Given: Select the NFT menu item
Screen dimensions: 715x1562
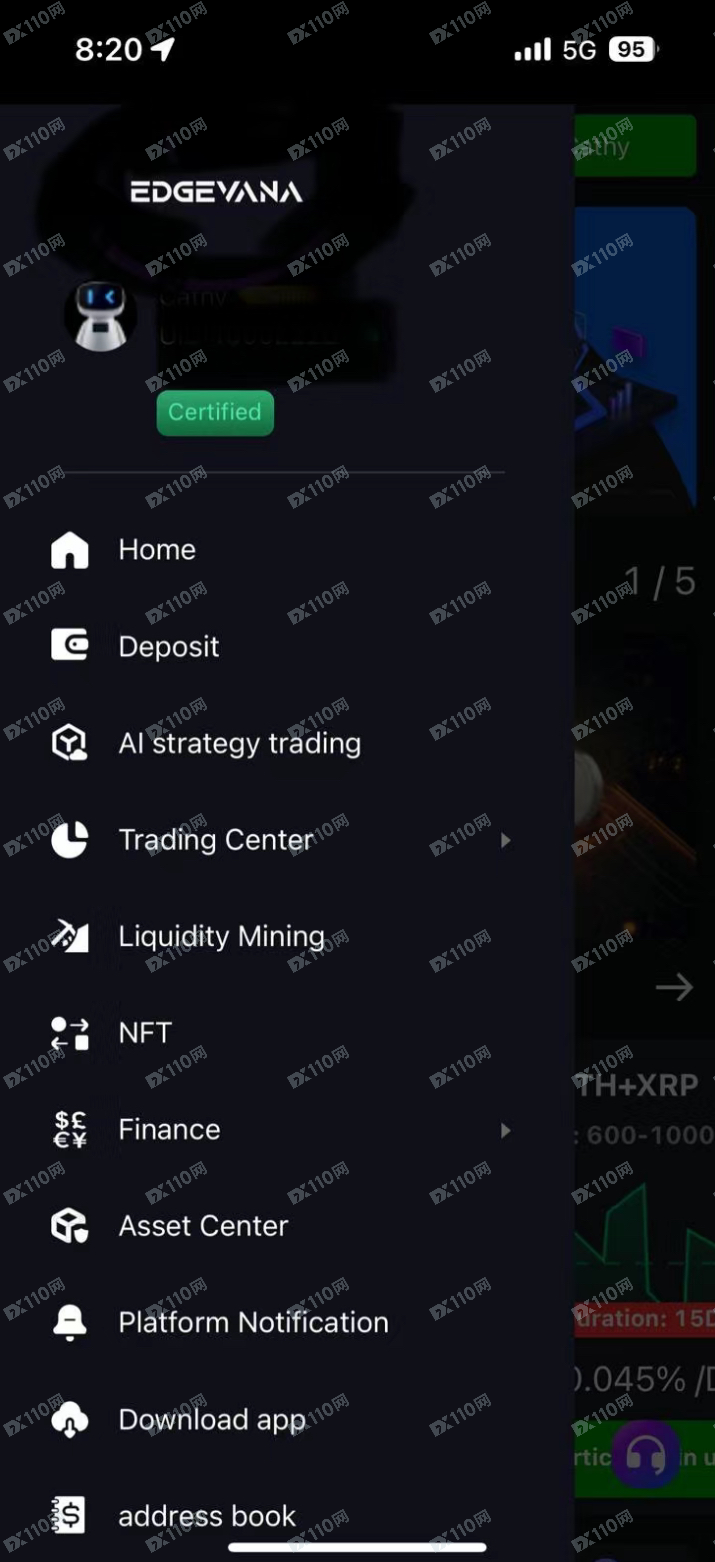Looking at the screenshot, I should pyautogui.click(x=145, y=1032).
